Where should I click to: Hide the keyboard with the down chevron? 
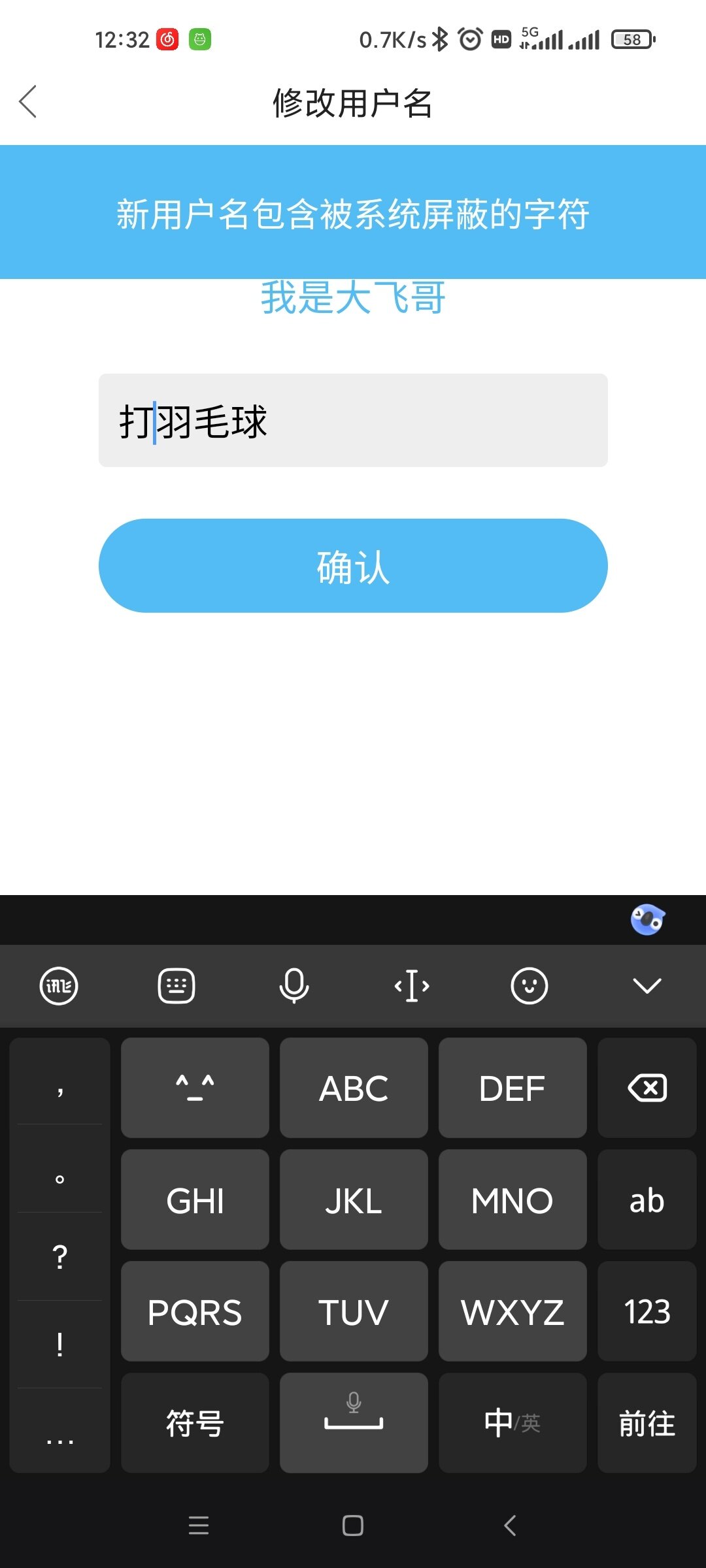tap(647, 986)
